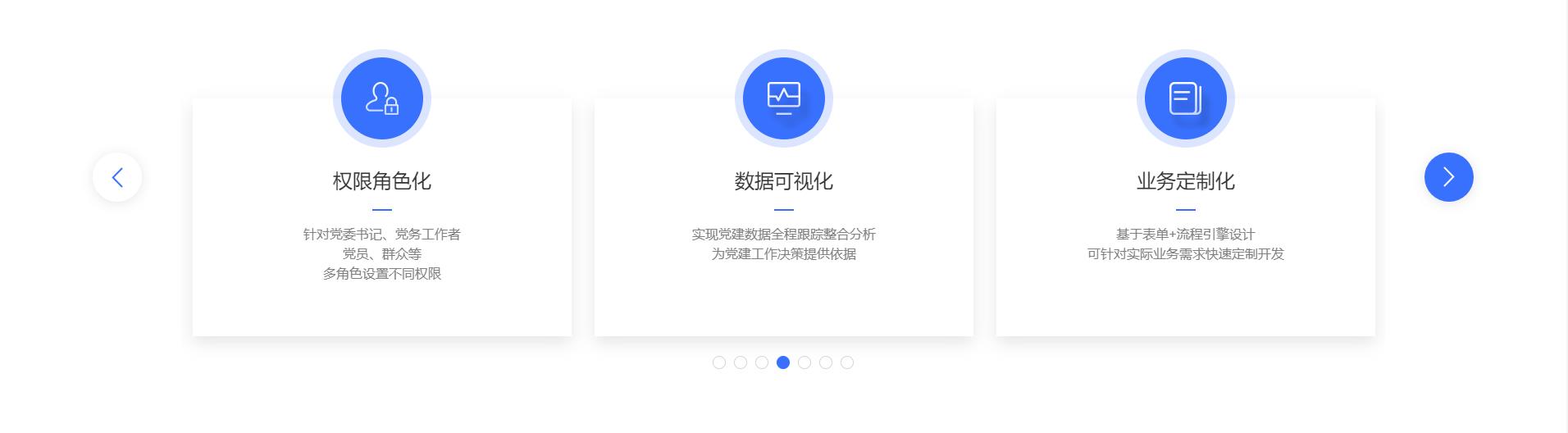The width and height of the screenshot is (1568, 433).
Task: Jump to the second carousel page dot
Action: pyautogui.click(x=741, y=362)
